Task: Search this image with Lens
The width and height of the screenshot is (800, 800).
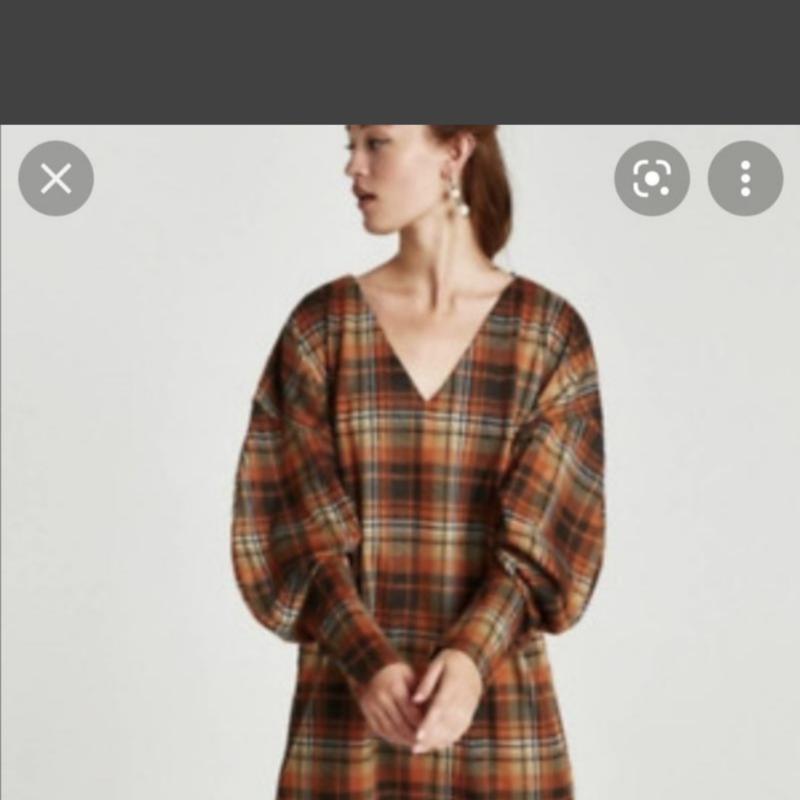Action: click(652, 179)
